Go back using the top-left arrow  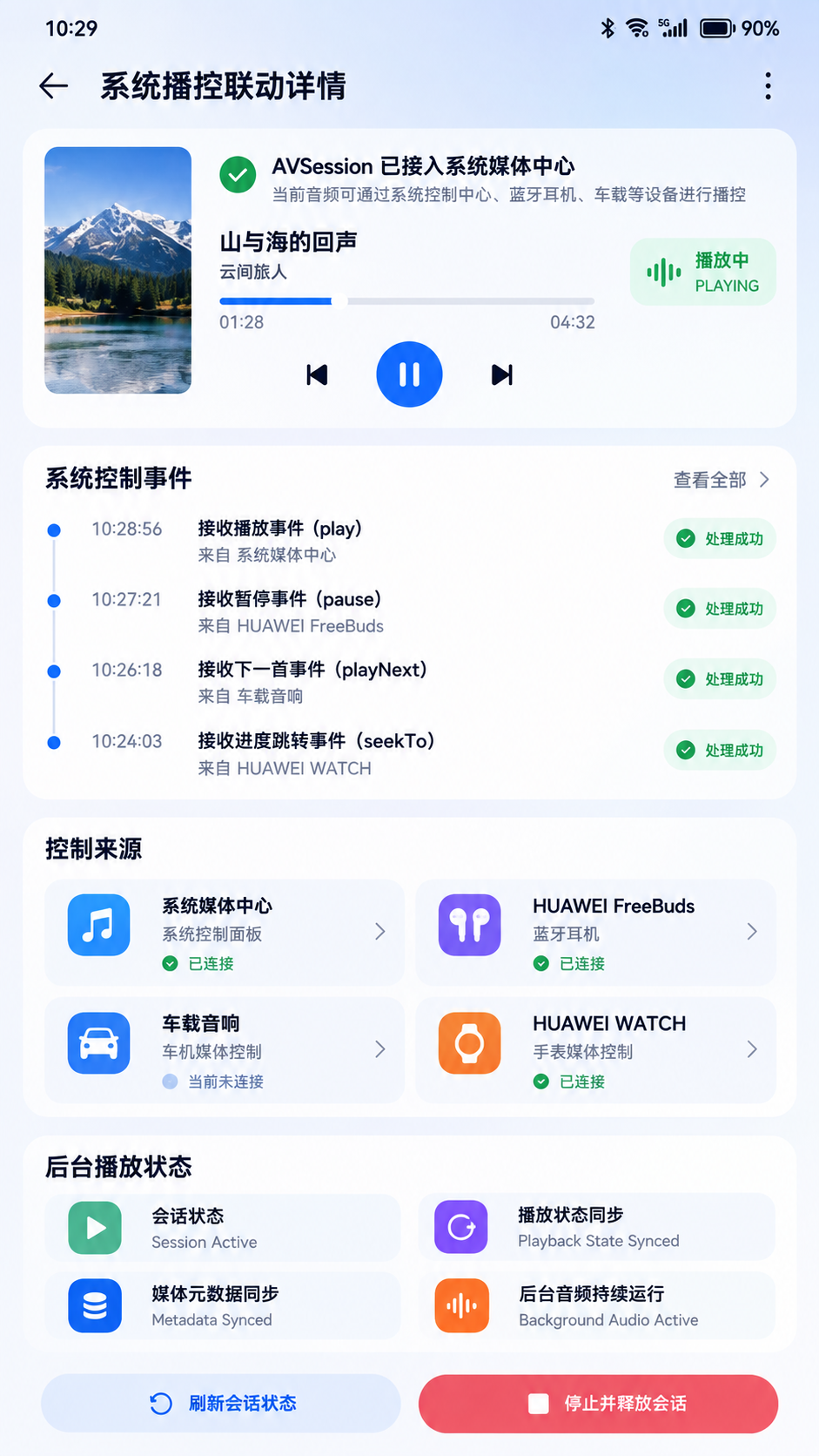click(x=54, y=86)
